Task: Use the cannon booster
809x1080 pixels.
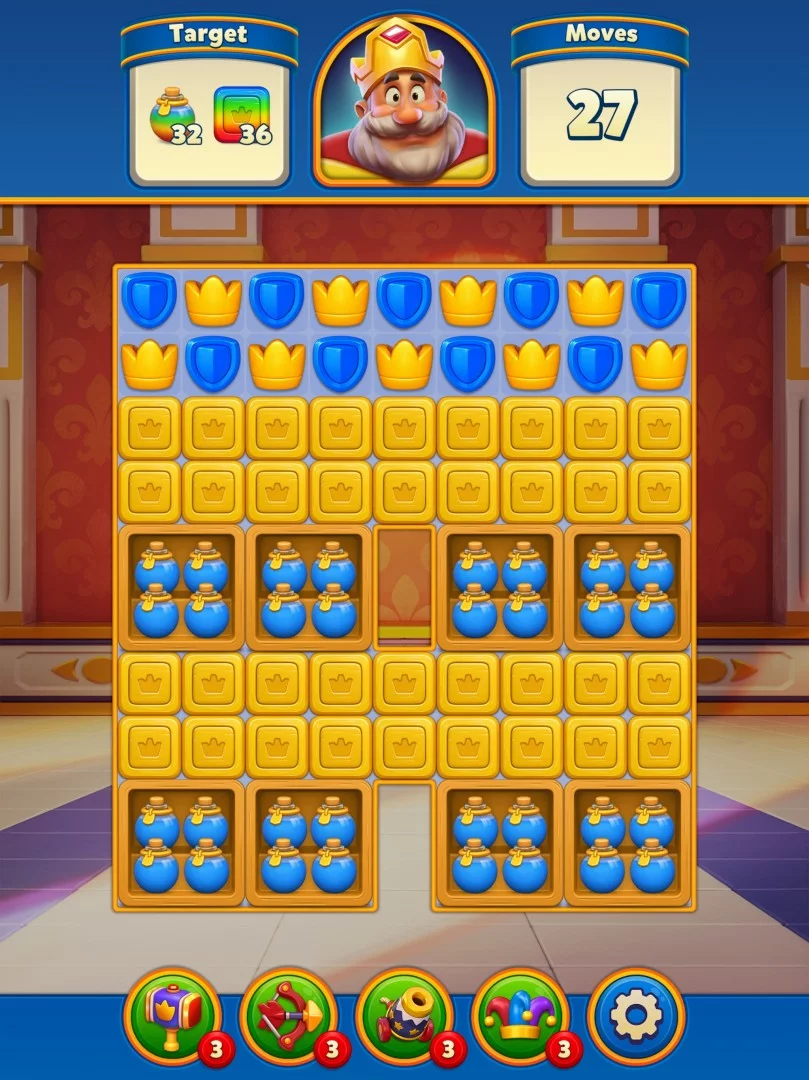Action: (405, 1017)
